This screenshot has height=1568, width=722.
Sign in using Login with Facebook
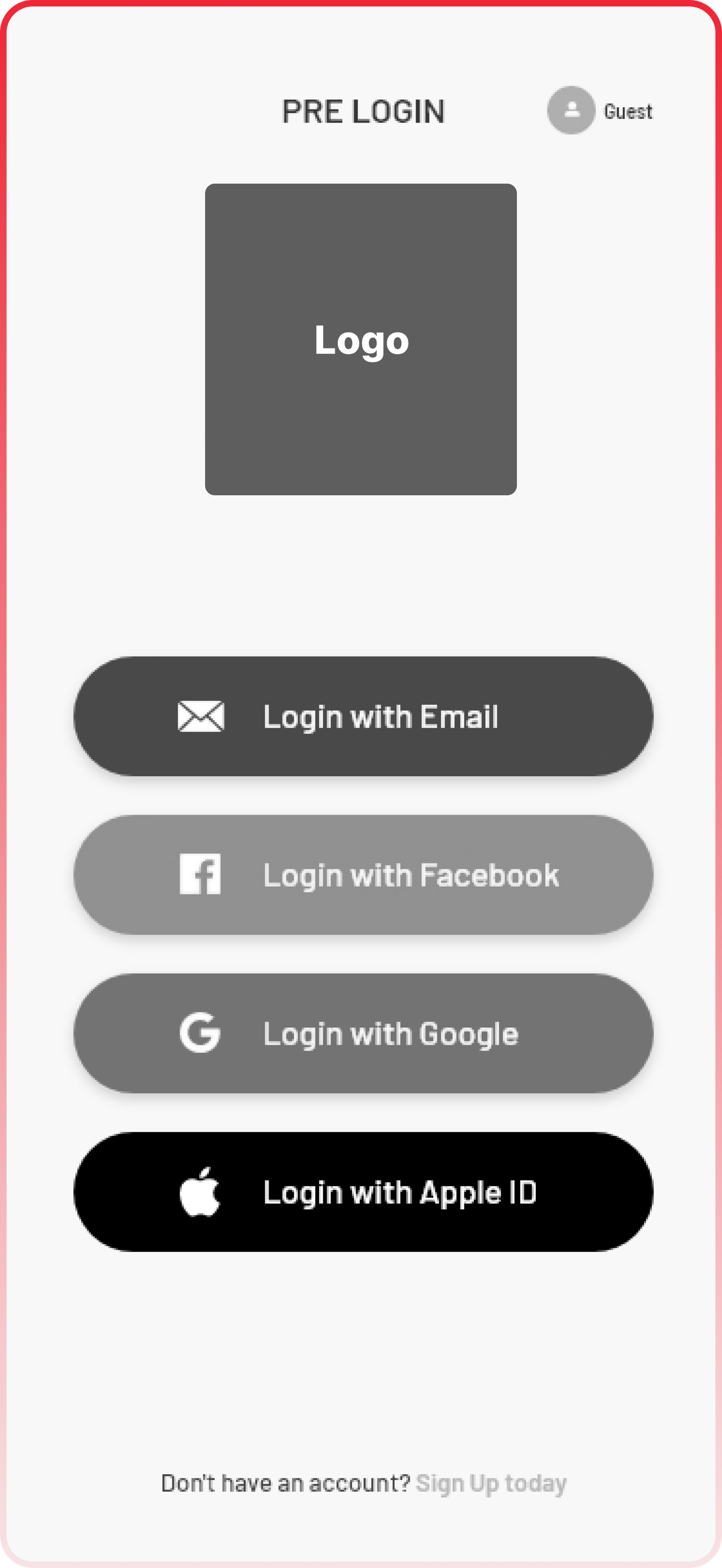click(x=363, y=875)
